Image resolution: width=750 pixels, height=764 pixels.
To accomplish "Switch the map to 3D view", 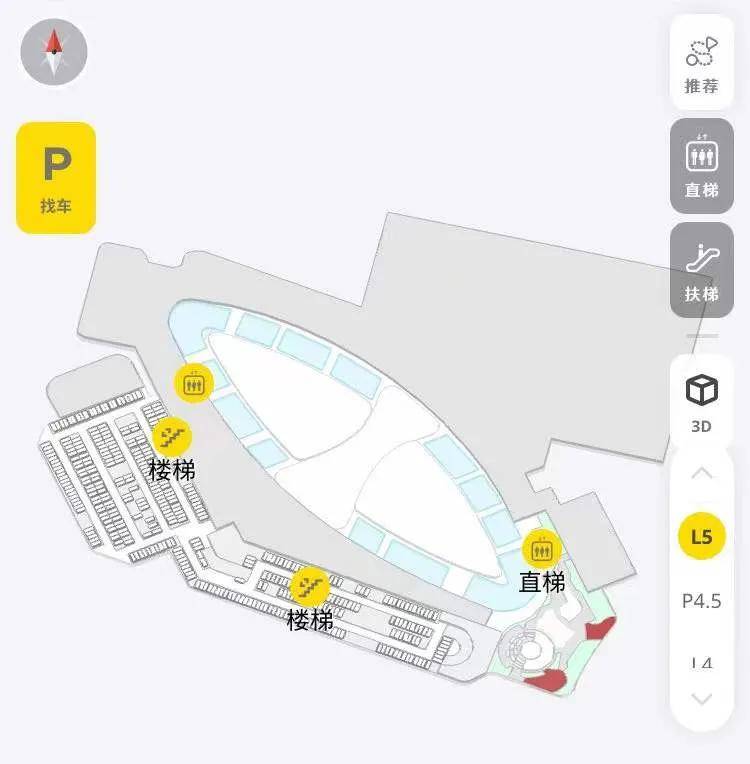I will (x=702, y=402).
